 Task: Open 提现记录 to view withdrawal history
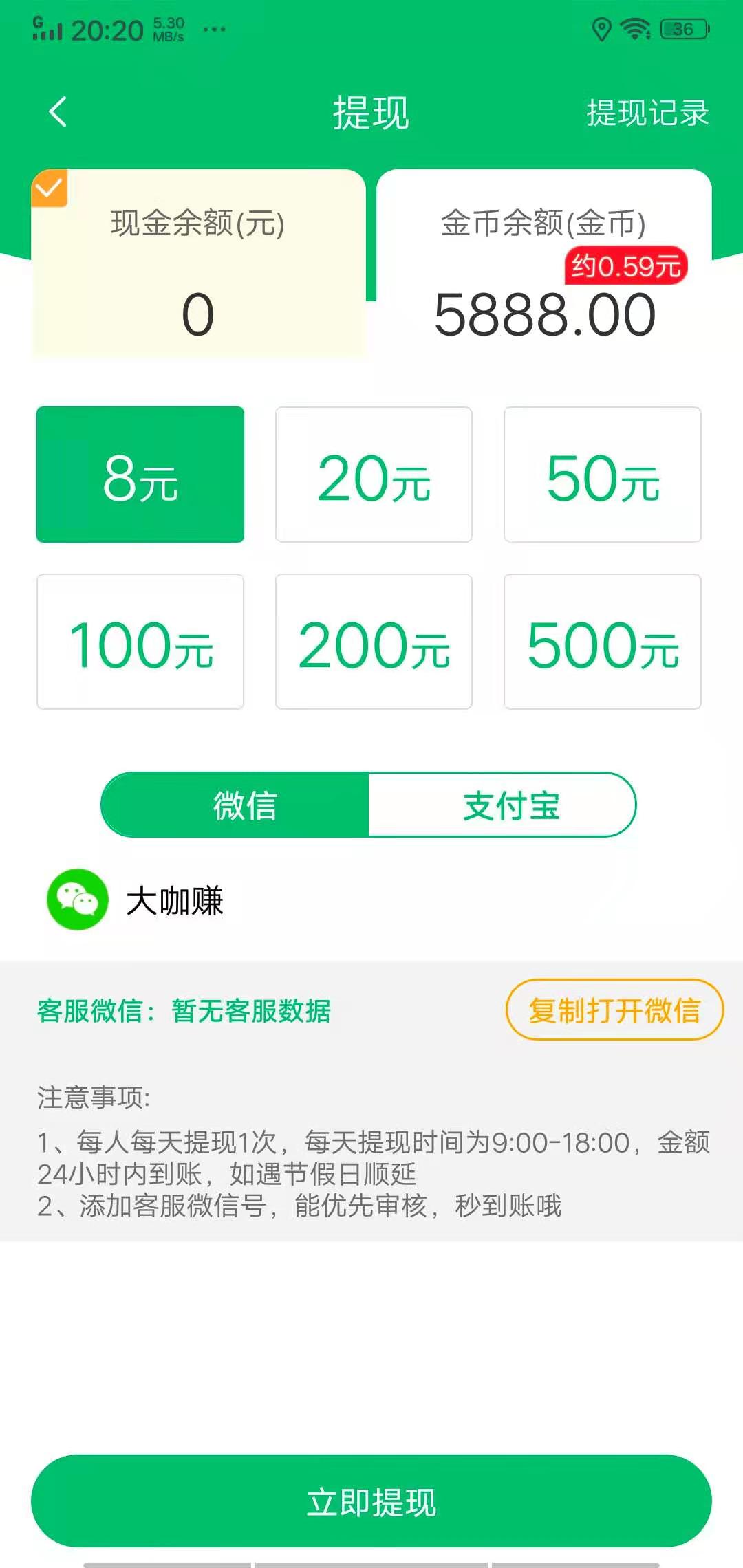coord(647,112)
